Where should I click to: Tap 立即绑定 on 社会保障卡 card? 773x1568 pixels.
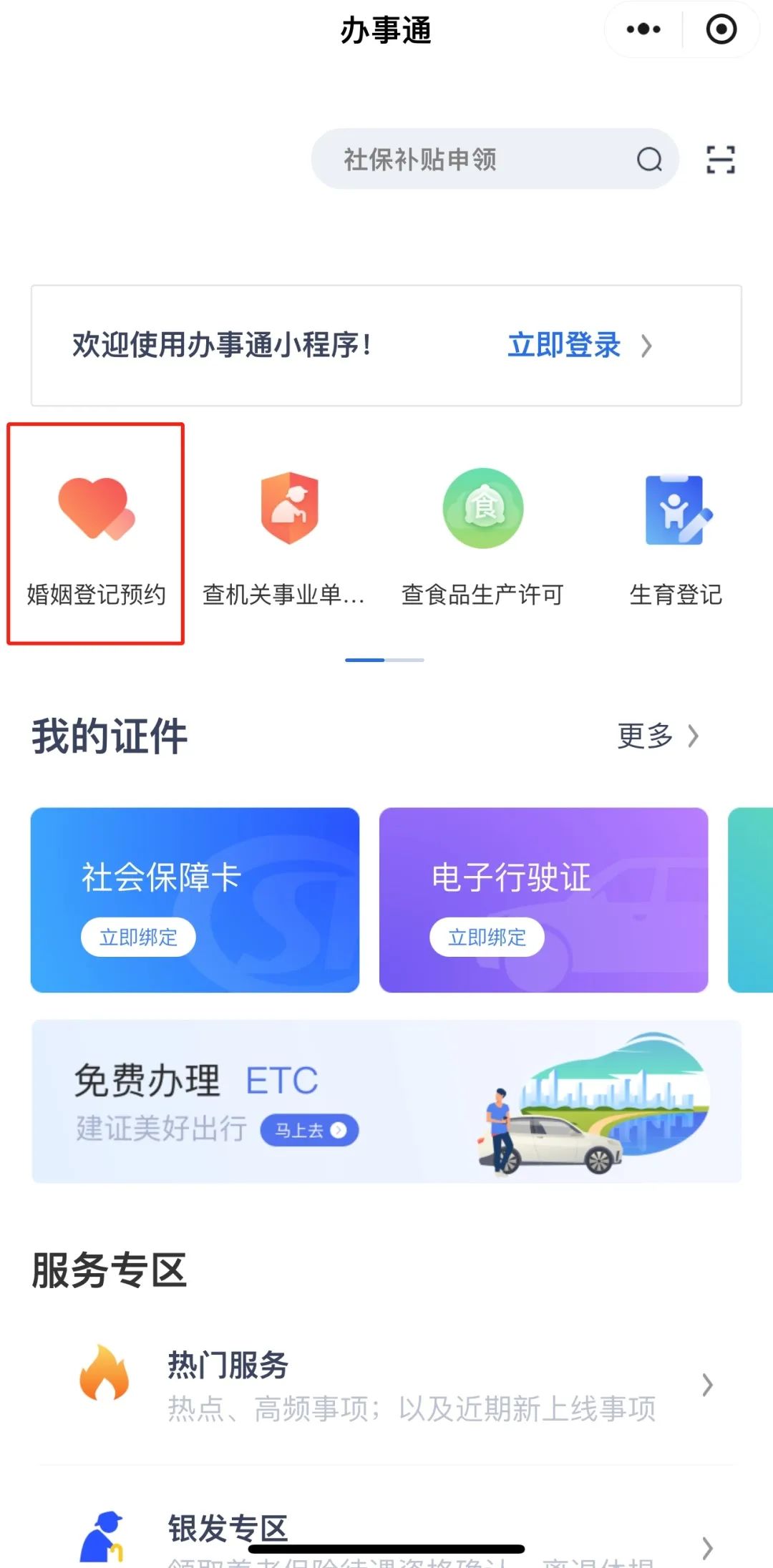[137, 936]
